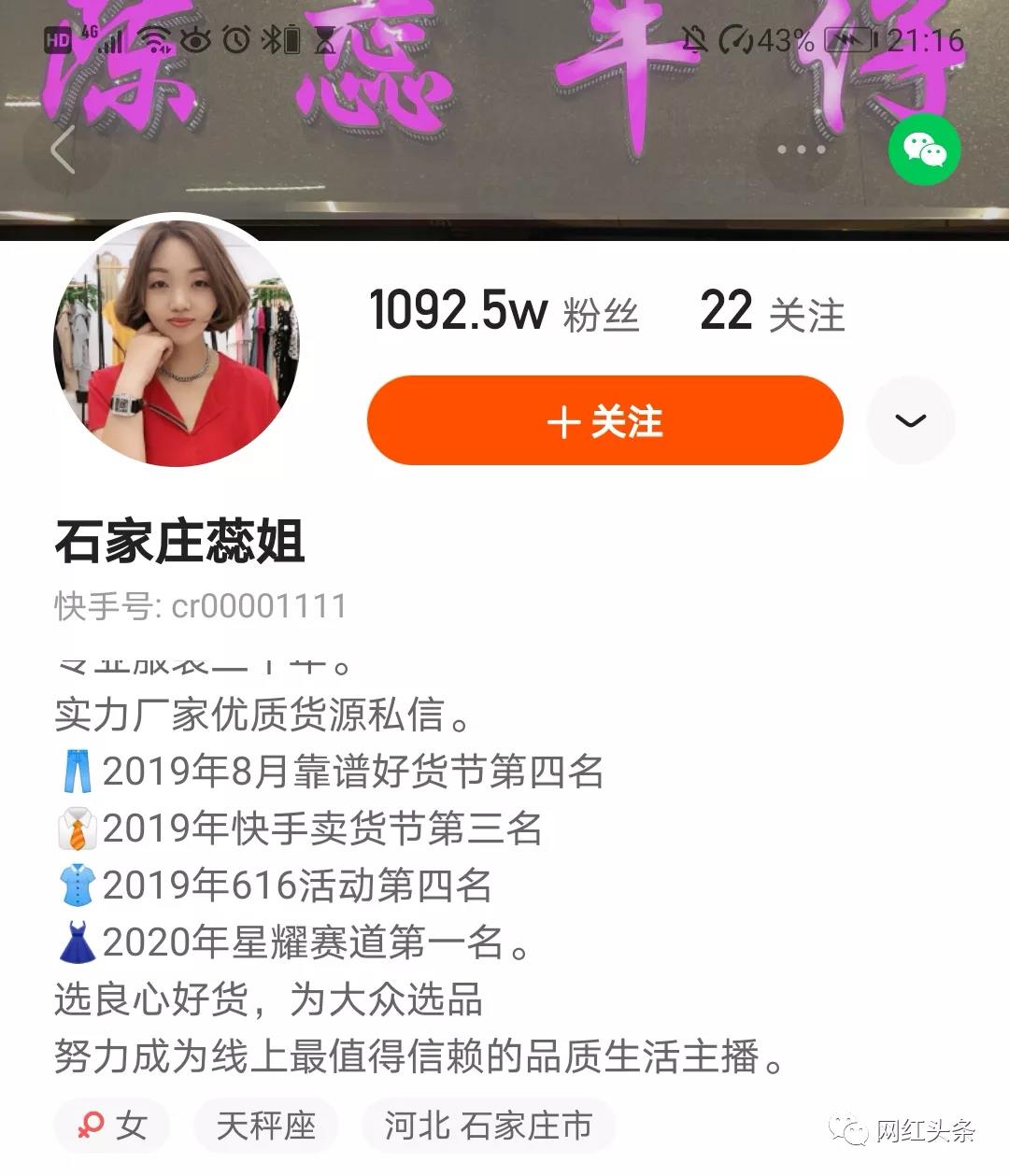Share profile via the WeChat icon

pyautogui.click(x=923, y=150)
